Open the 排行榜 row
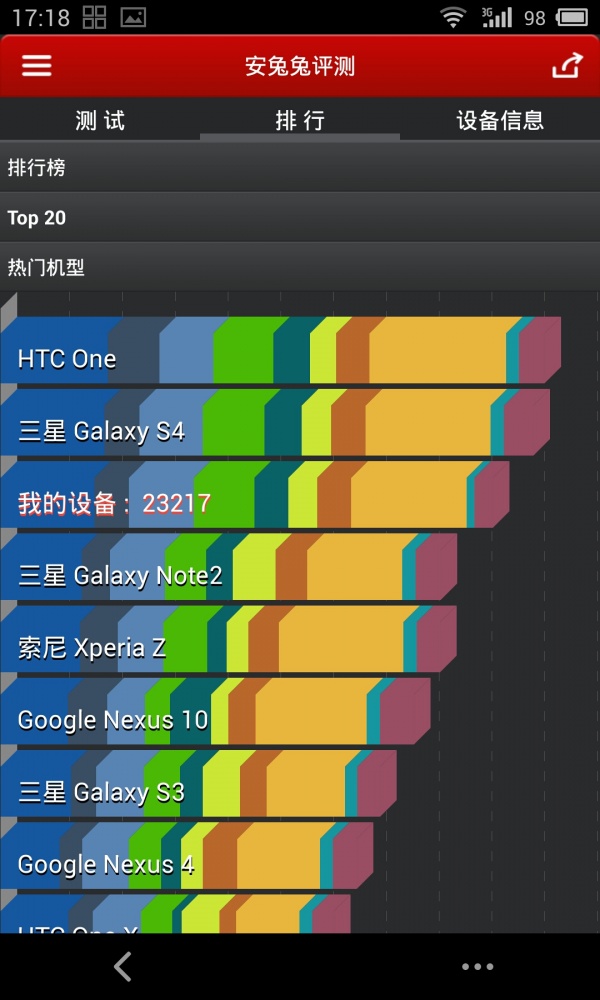 coord(300,168)
